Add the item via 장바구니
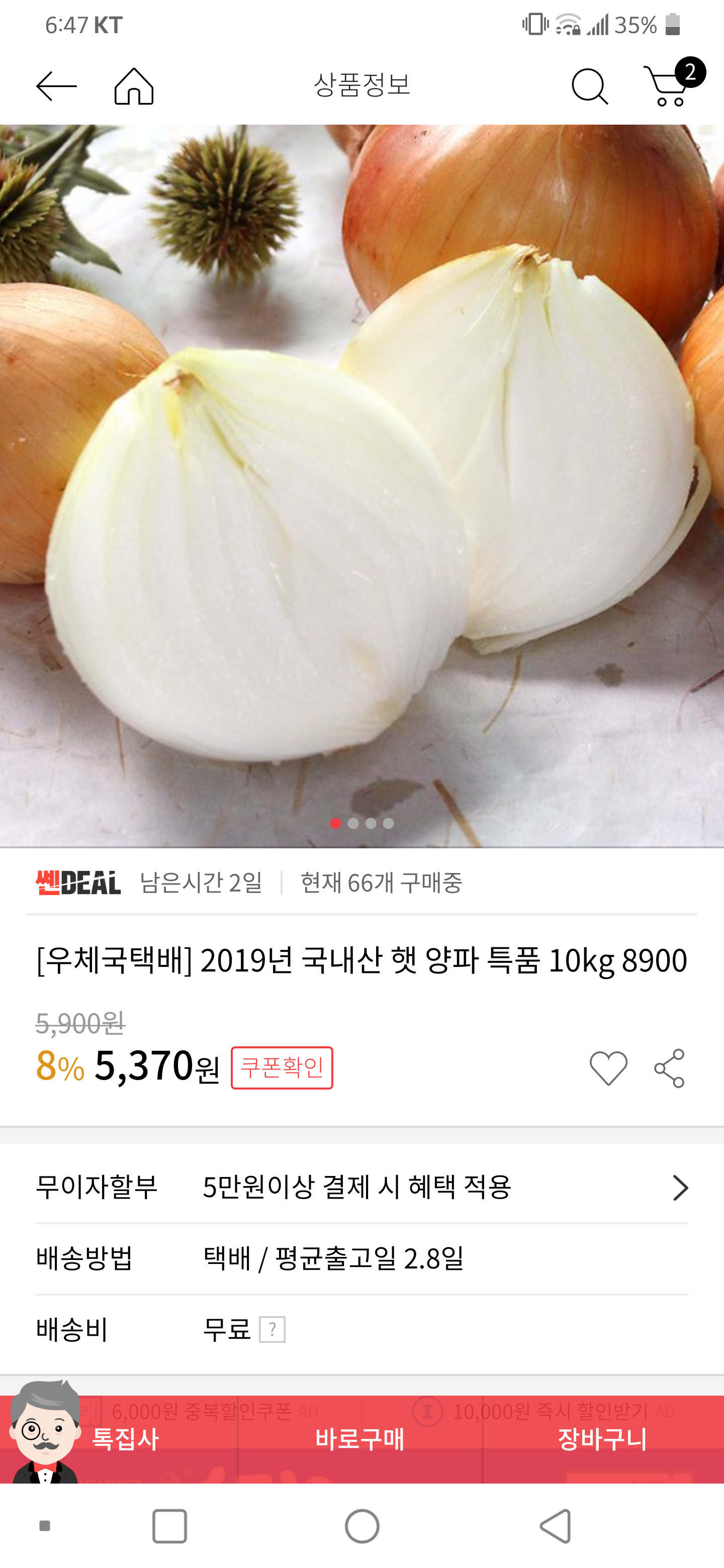The height and width of the screenshot is (1568, 724). pyautogui.click(x=602, y=1439)
